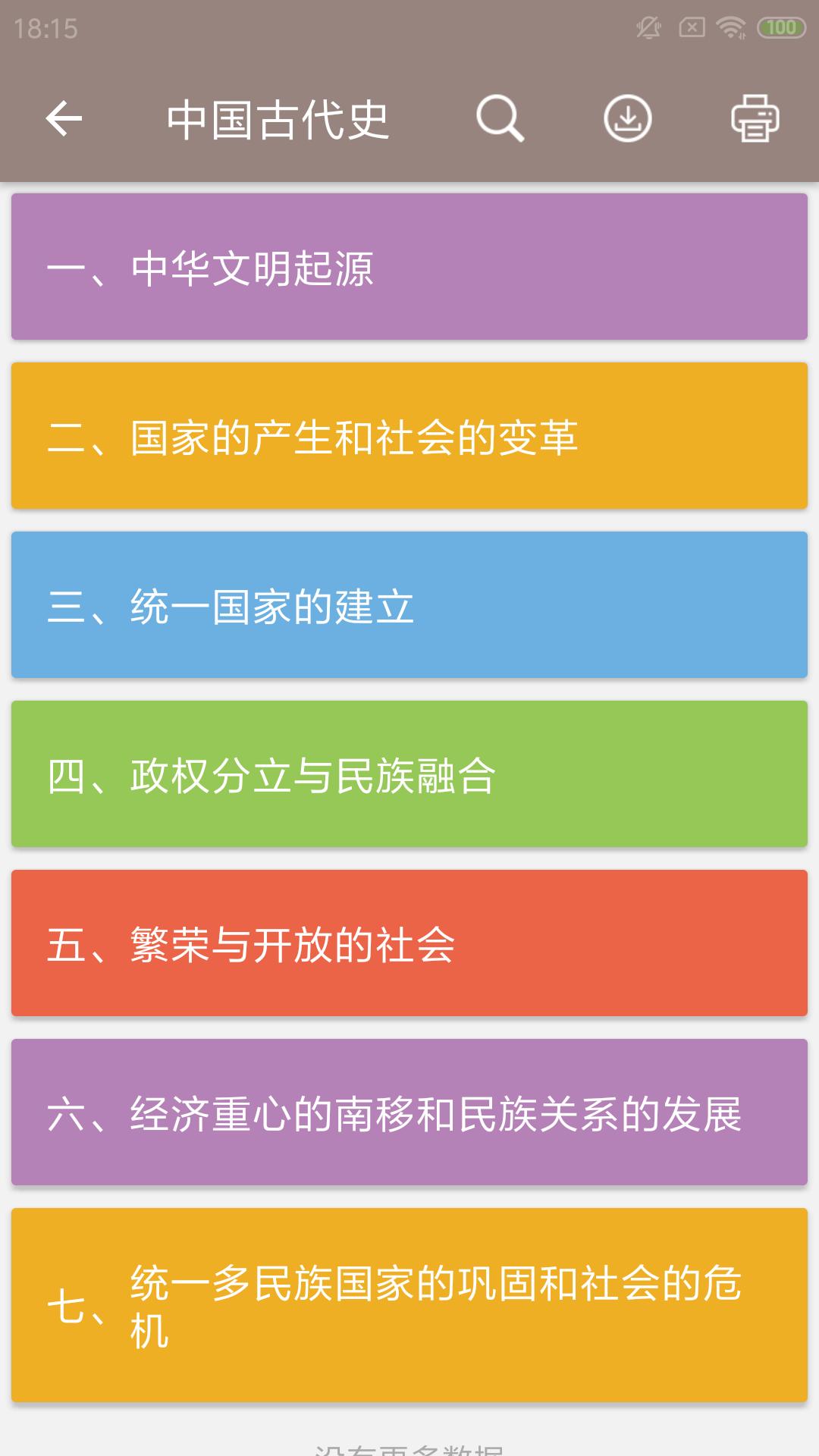
Task: View chapter 四、政权分立与民族融合
Action: pos(409,774)
